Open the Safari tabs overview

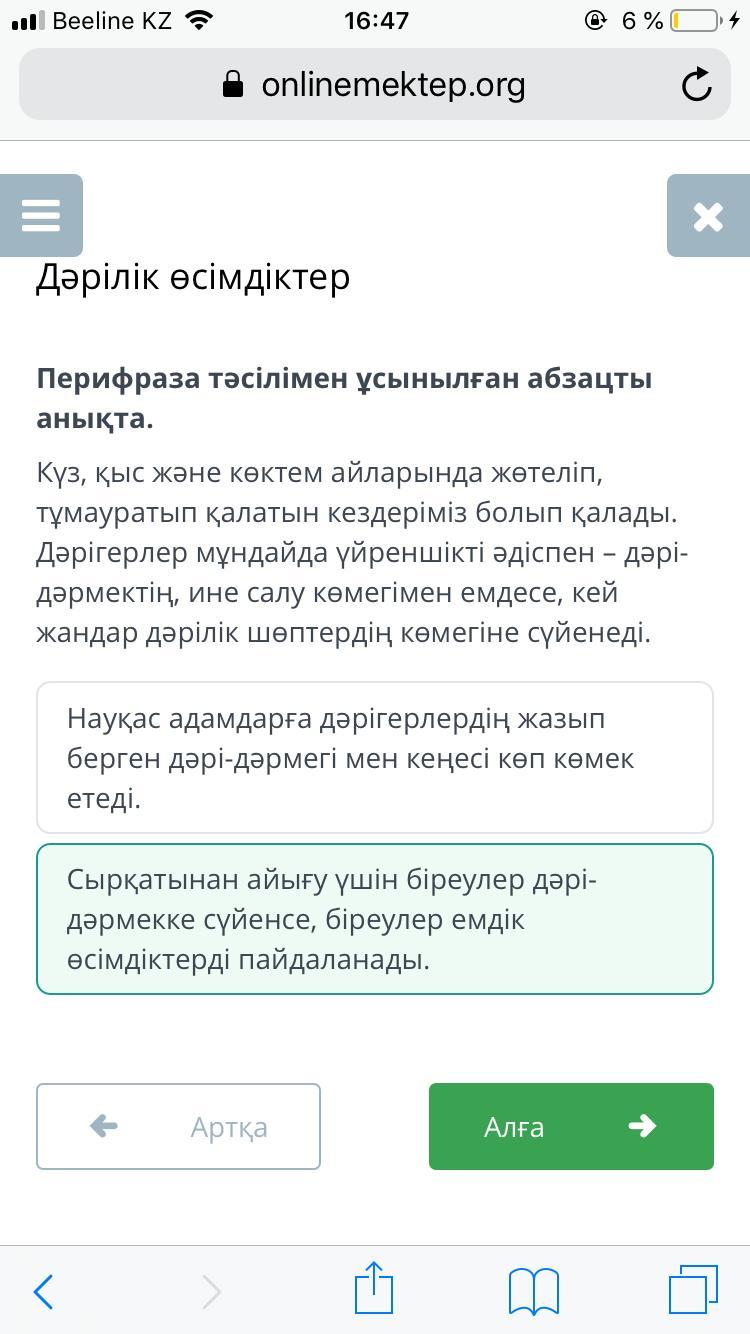[692, 1289]
